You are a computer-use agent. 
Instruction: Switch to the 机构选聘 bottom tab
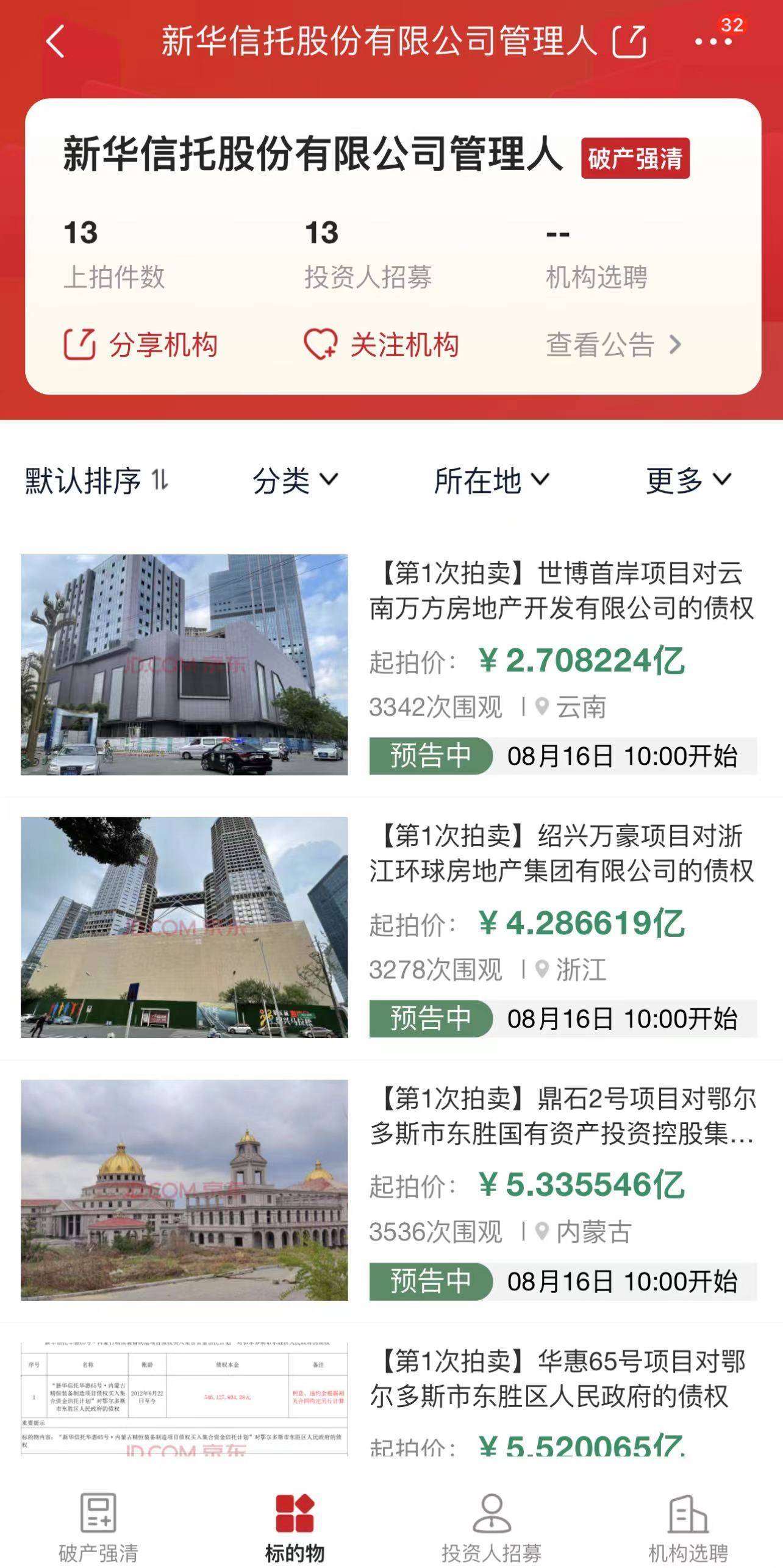click(x=688, y=1527)
